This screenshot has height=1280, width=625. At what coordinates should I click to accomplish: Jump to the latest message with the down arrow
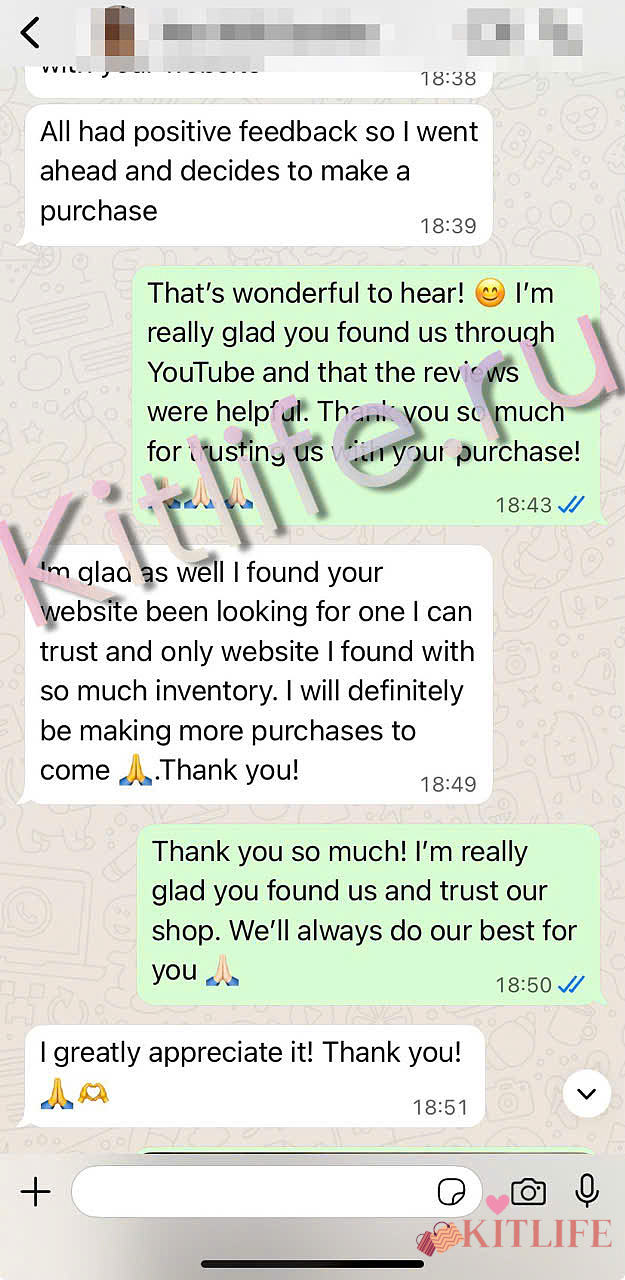(587, 1093)
